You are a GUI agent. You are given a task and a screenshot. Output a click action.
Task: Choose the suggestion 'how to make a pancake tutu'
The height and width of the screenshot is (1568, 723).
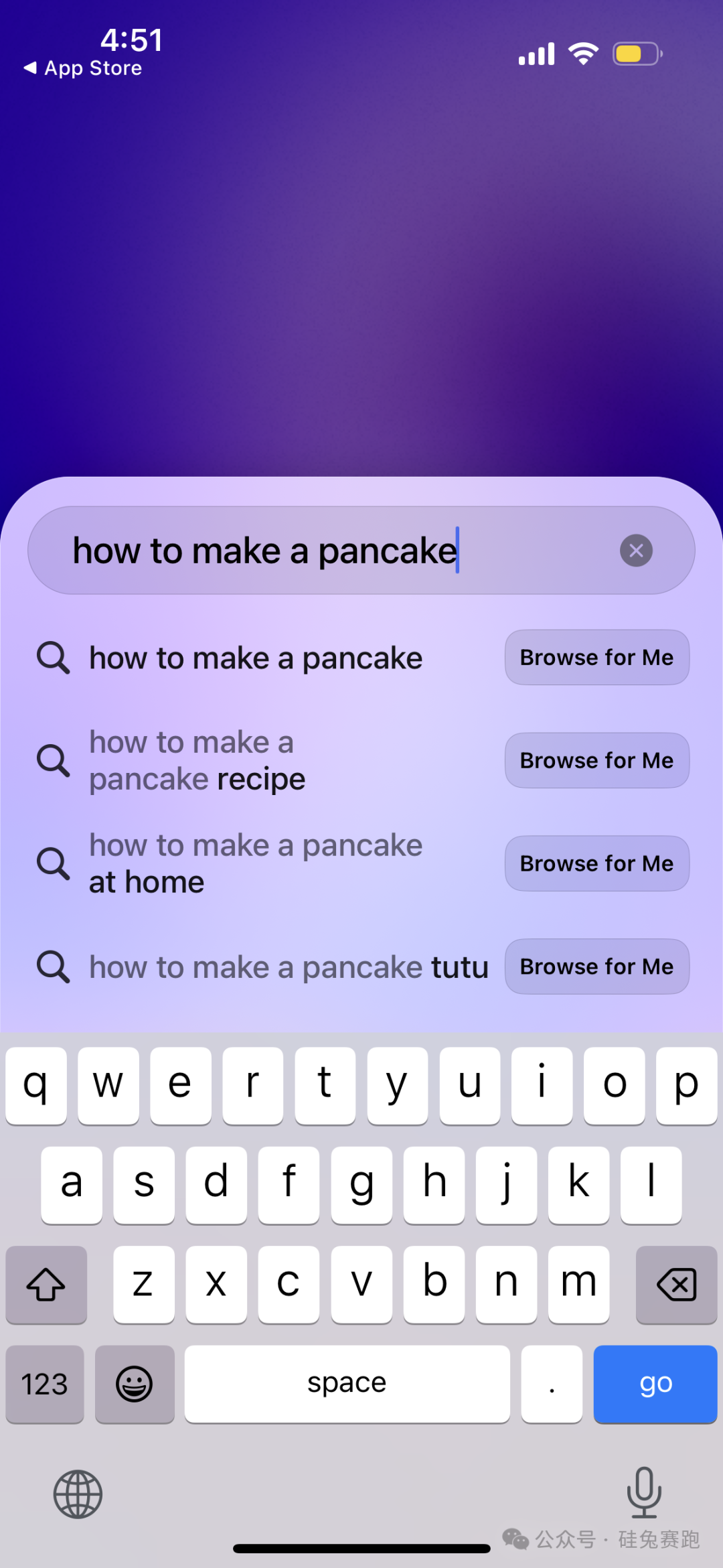[x=288, y=967]
